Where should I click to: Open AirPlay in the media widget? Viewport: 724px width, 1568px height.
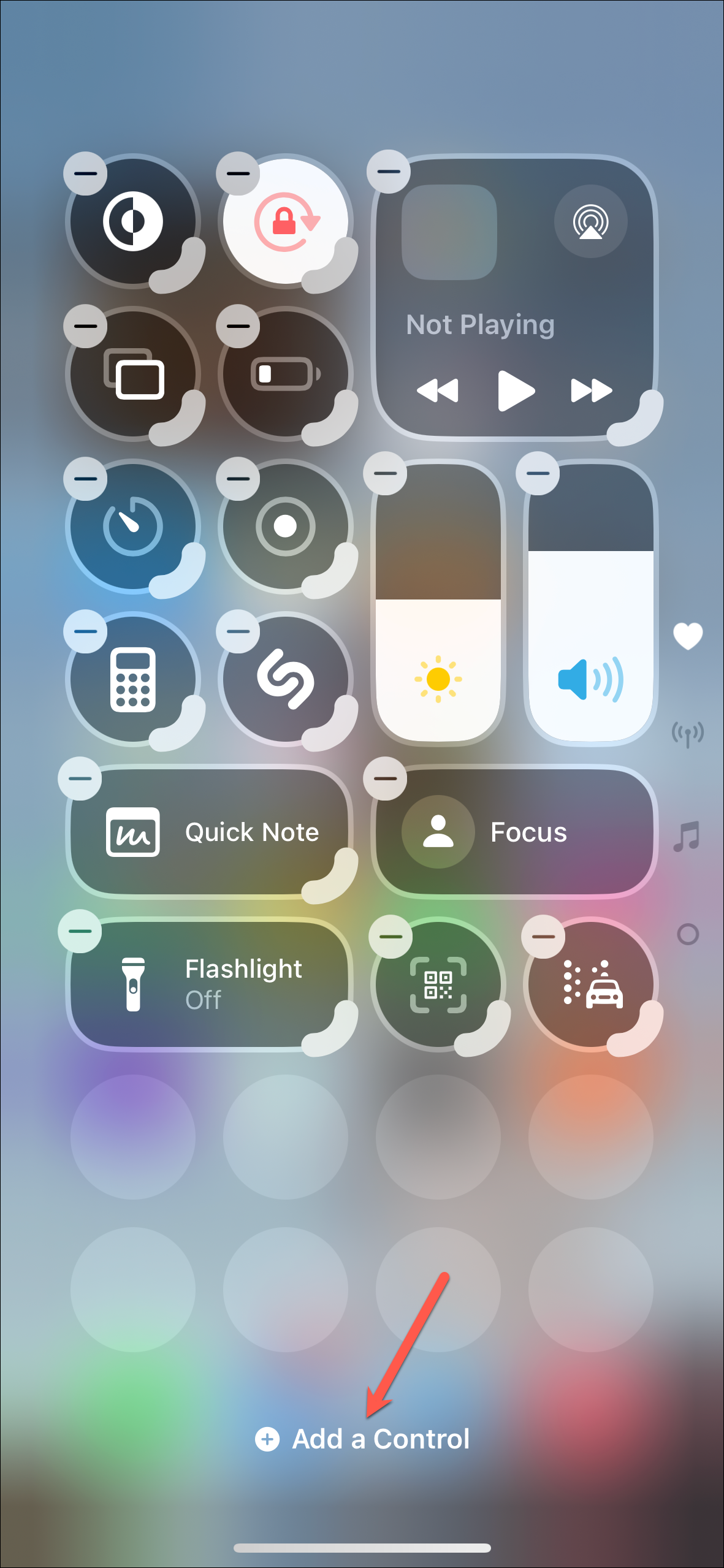click(590, 221)
